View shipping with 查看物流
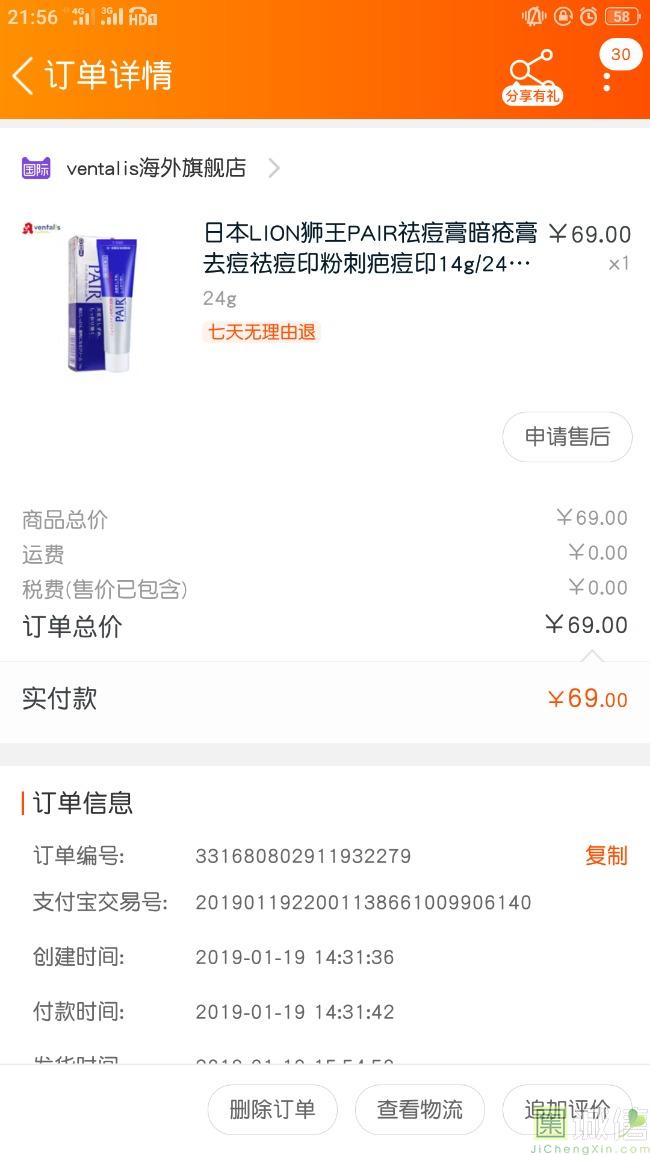The image size is (650, 1155). tap(420, 1109)
